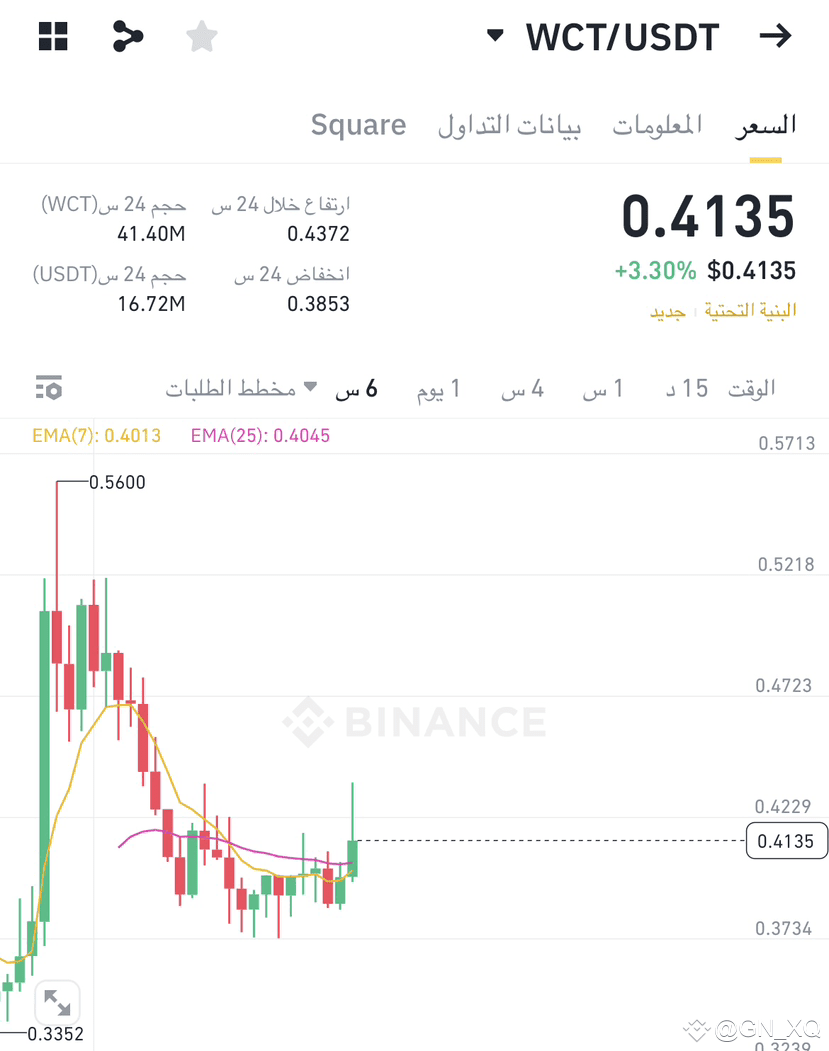Image resolution: width=829 pixels, height=1051 pixels.
Task: Expand the 6 س timeframe dropdown
Action: pyautogui.click(x=356, y=389)
